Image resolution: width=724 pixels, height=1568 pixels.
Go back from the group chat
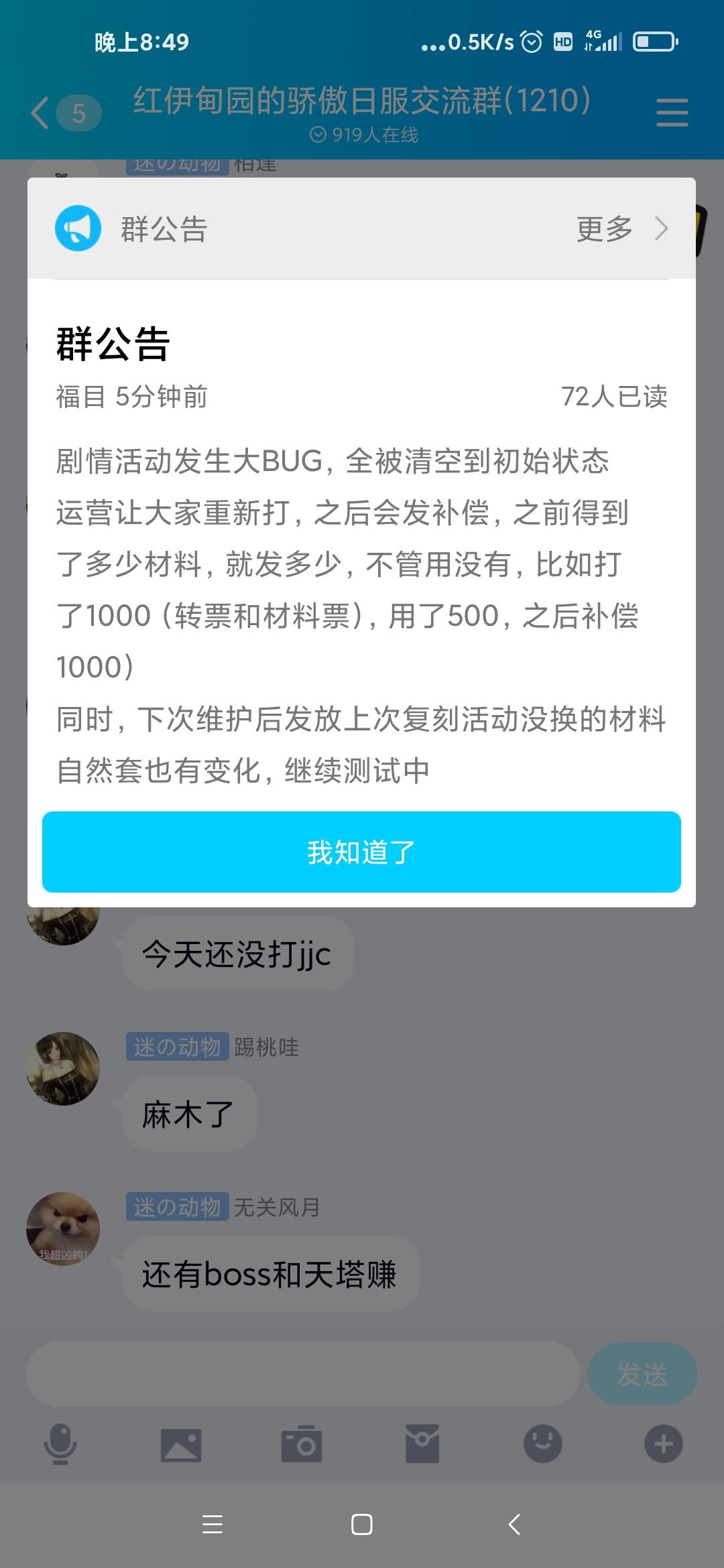tap(40, 113)
